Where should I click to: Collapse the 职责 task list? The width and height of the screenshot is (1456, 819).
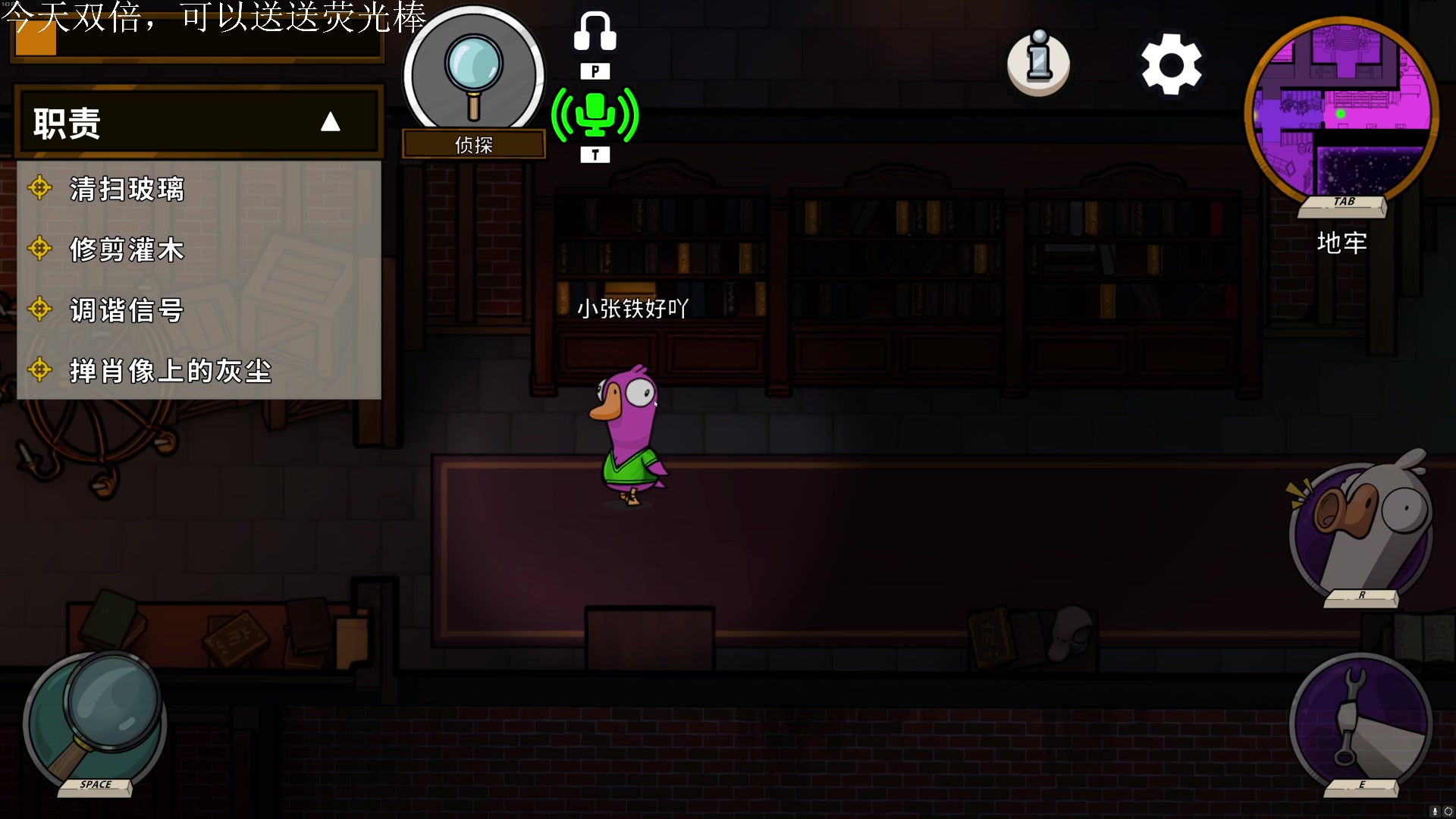point(330,122)
